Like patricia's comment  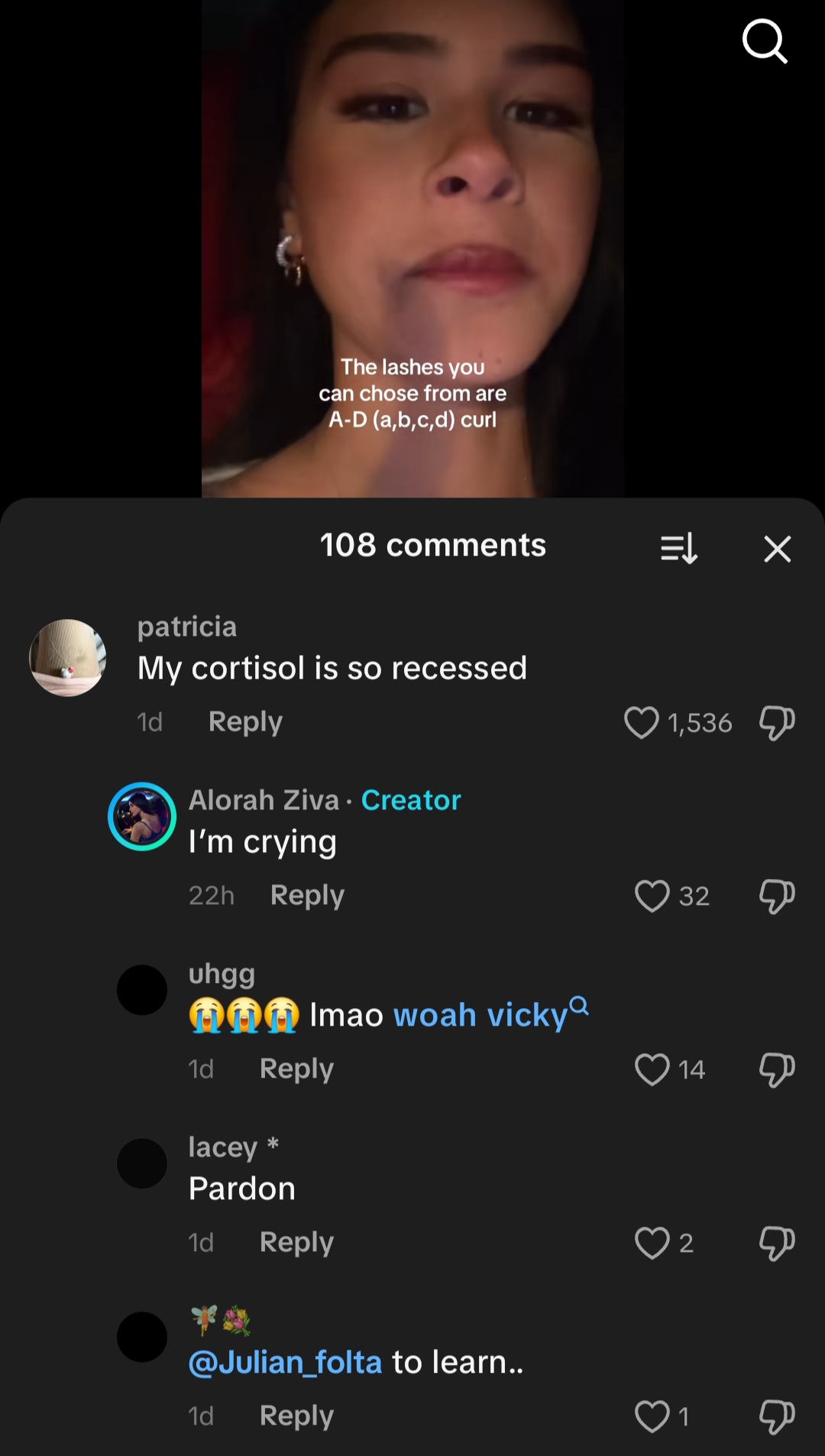[x=641, y=722]
